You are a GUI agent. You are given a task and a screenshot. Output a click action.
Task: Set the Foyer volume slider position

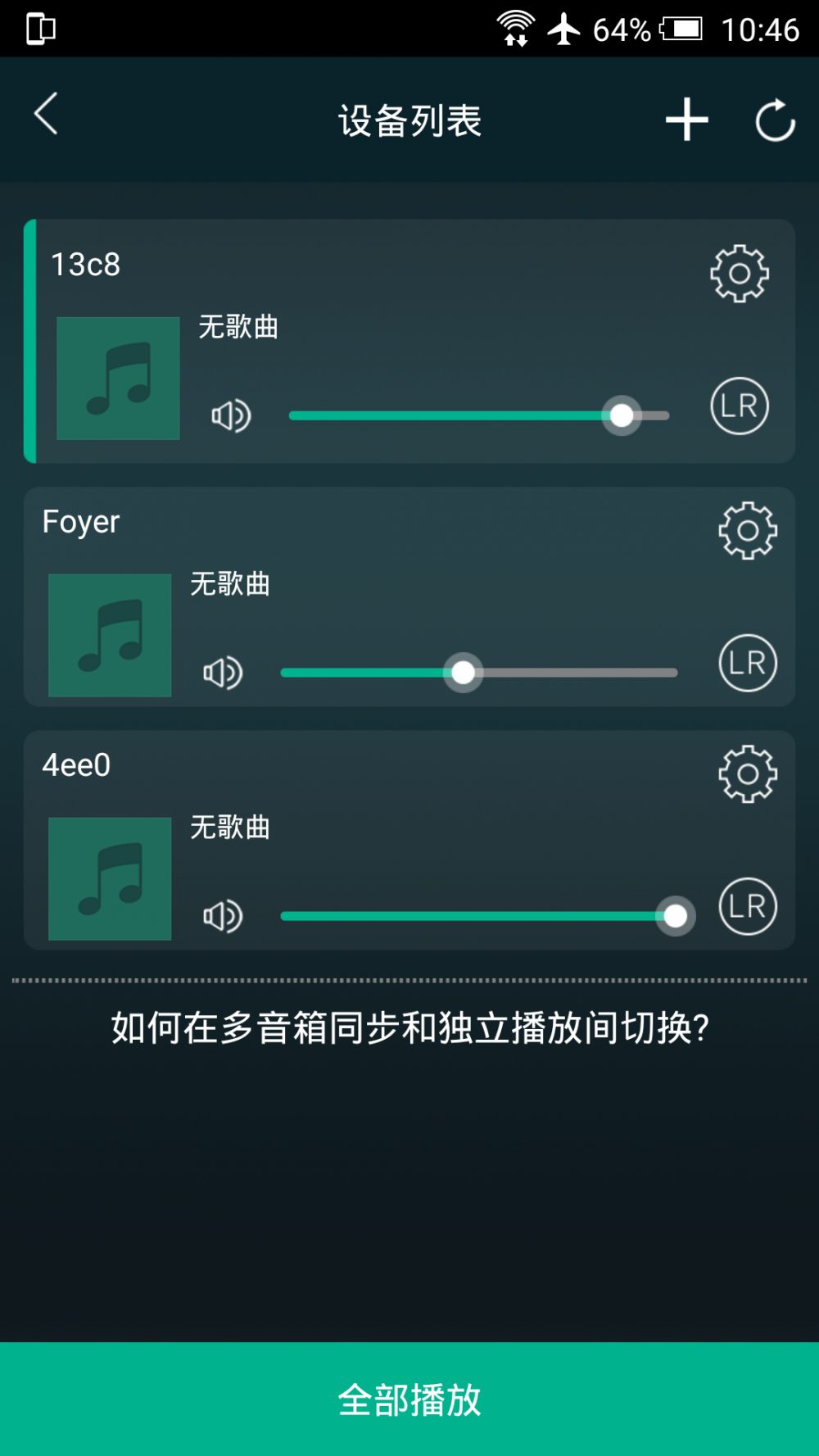(x=479, y=673)
